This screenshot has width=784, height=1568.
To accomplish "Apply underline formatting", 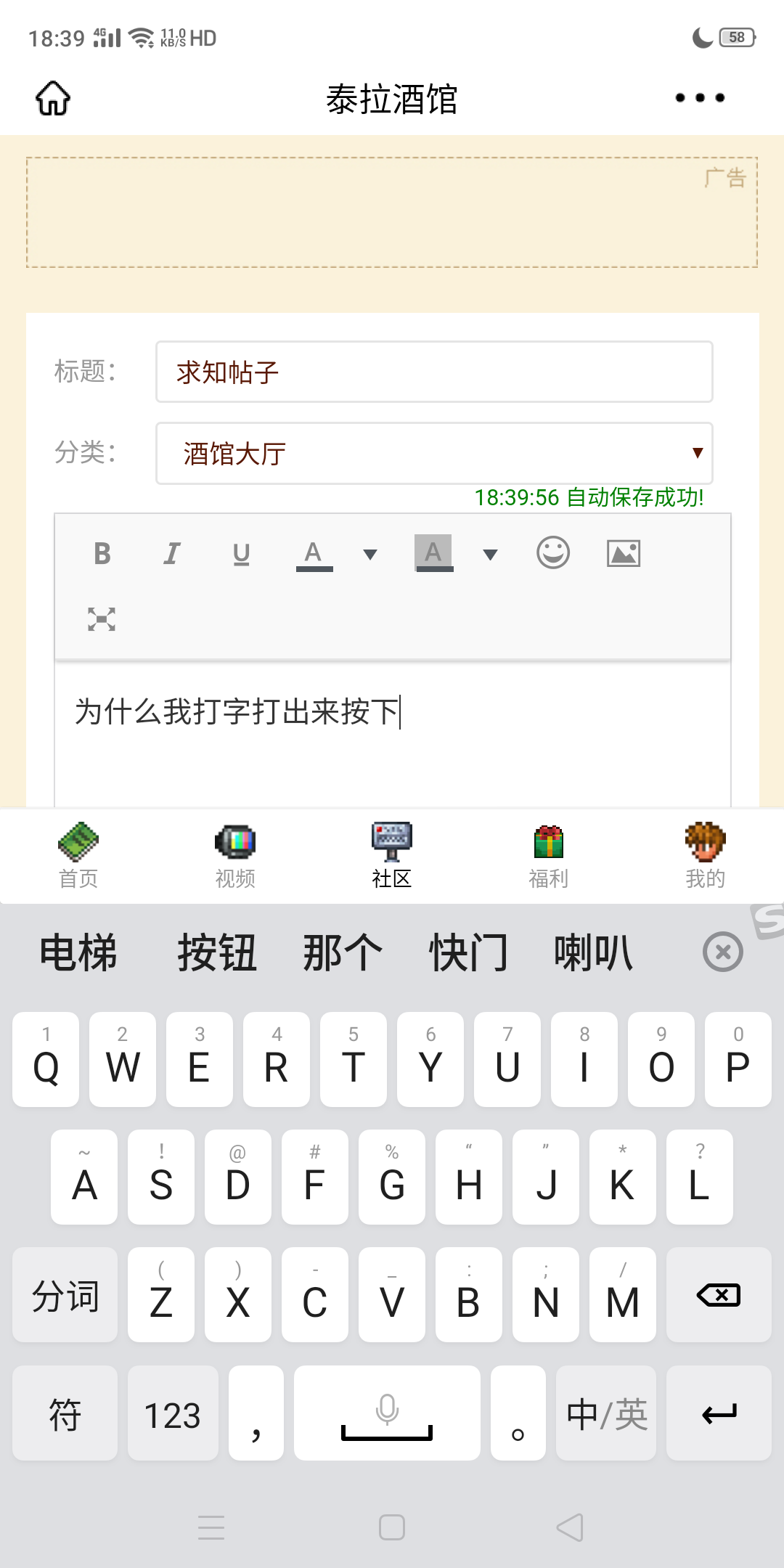I will (x=241, y=554).
